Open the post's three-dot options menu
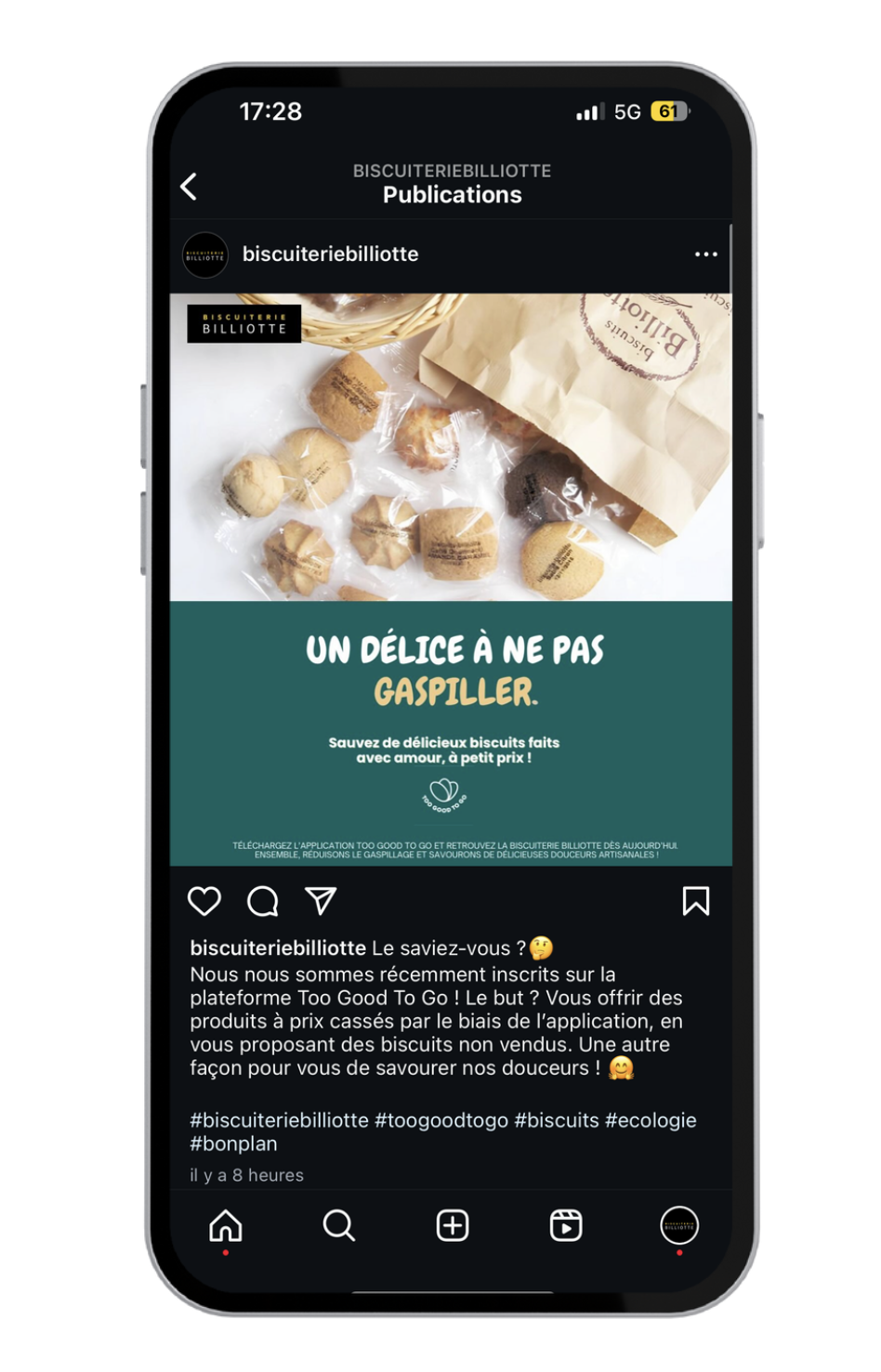 click(705, 254)
